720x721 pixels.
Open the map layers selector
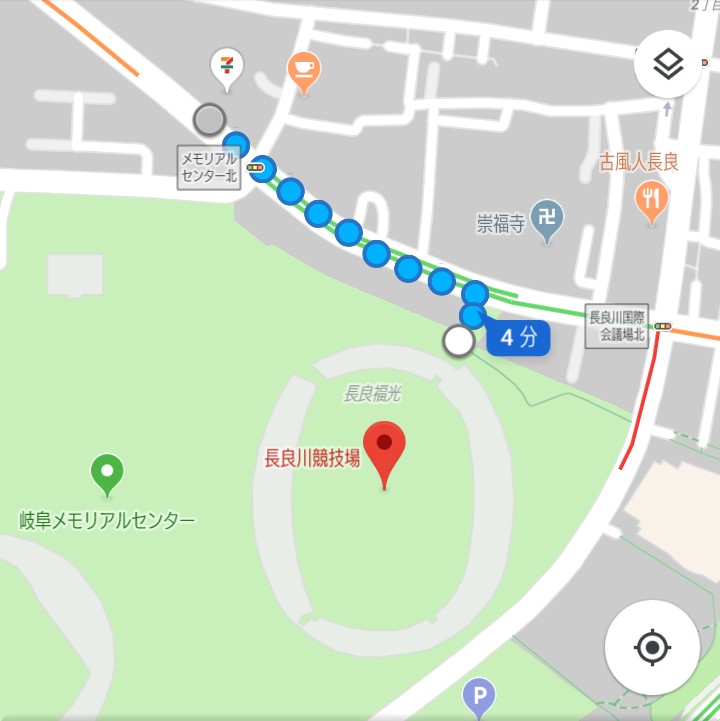point(667,65)
